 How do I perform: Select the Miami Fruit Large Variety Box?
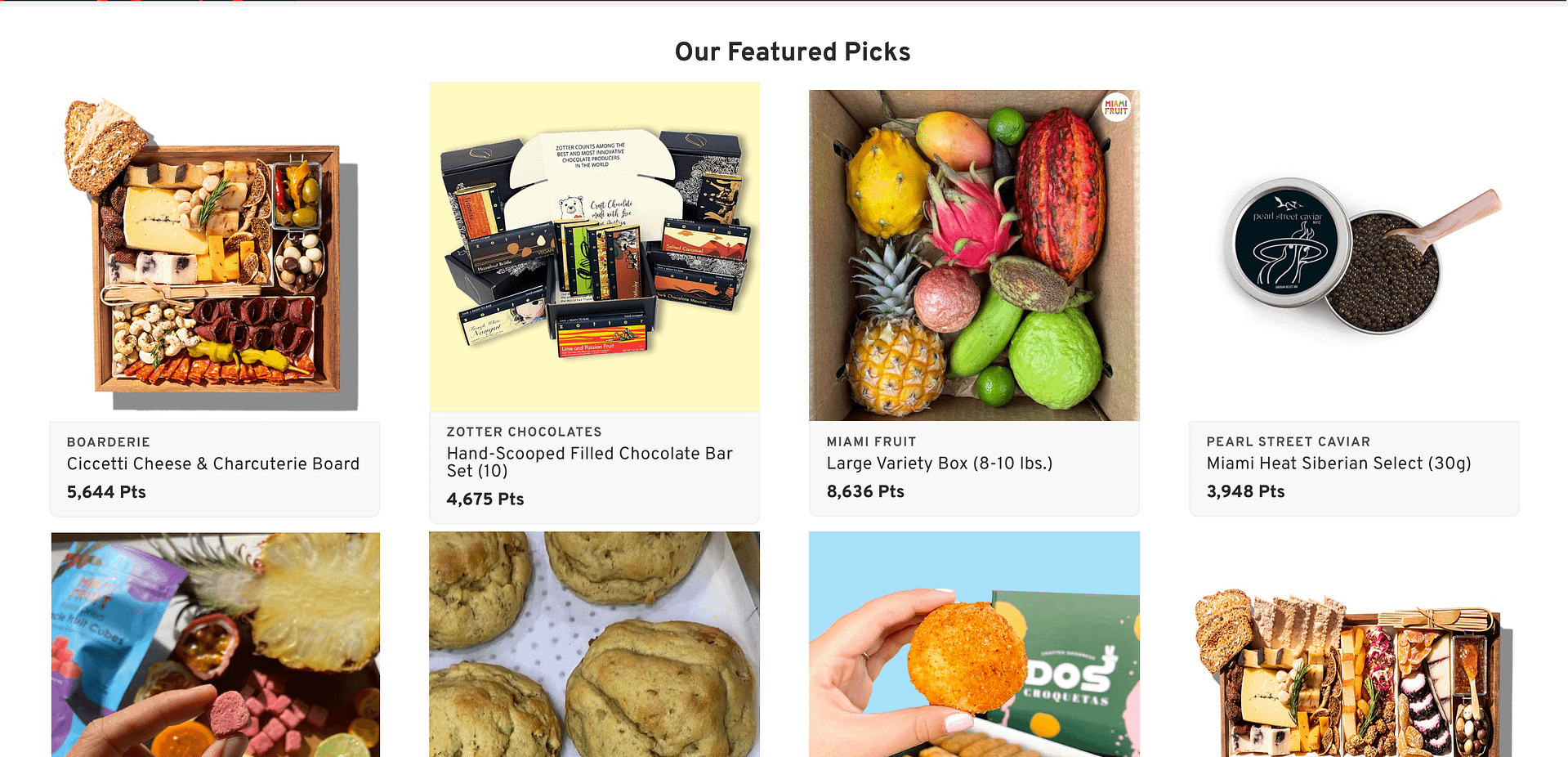coord(939,464)
